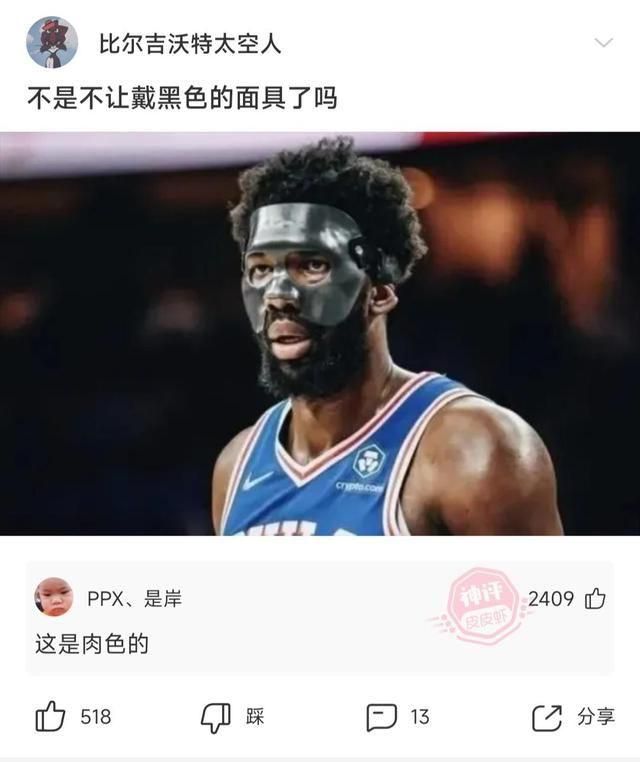Expand the post options chevron
Screen dimensions: 640x762
click(603, 43)
